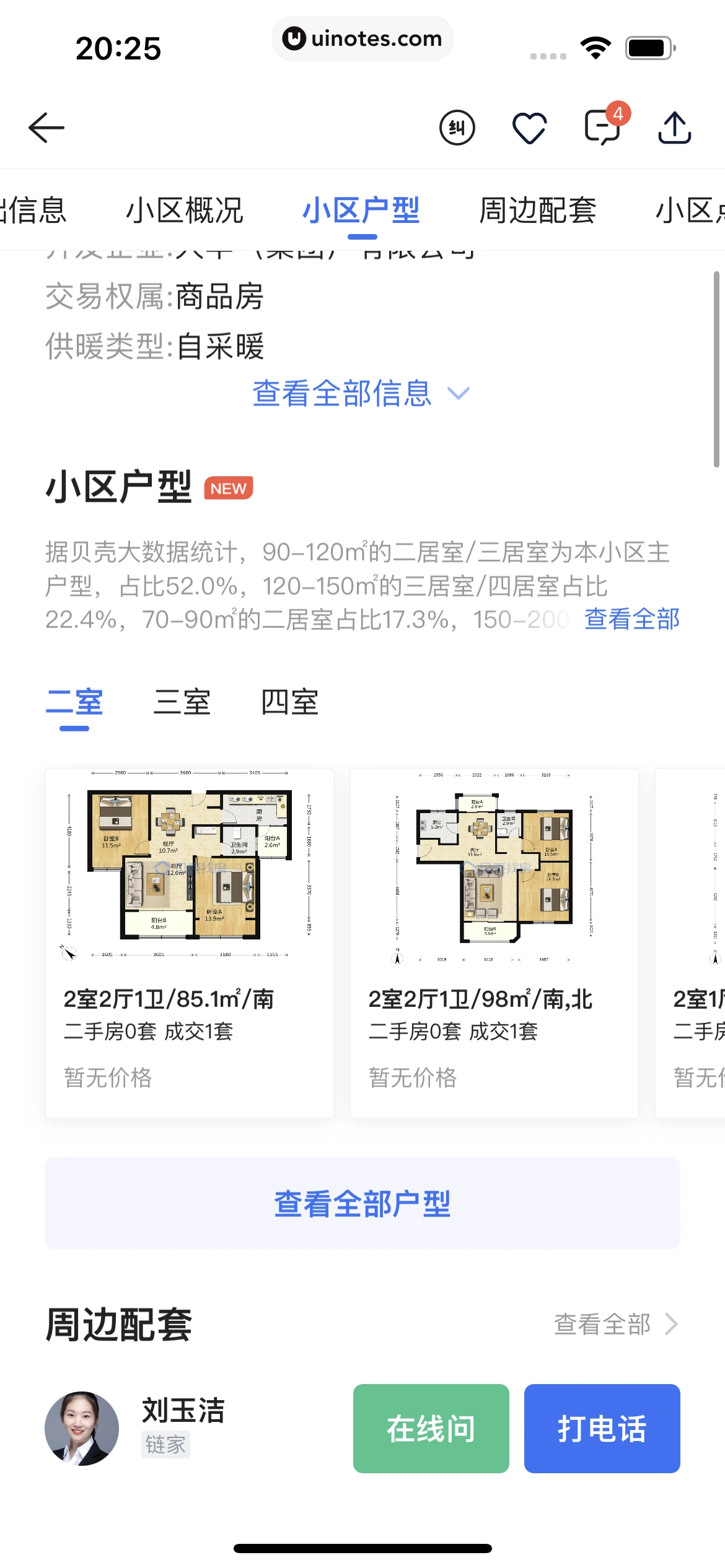The image size is (725, 1568).
Task: Open 查看全部 after the layout statistics
Action: click(631, 619)
